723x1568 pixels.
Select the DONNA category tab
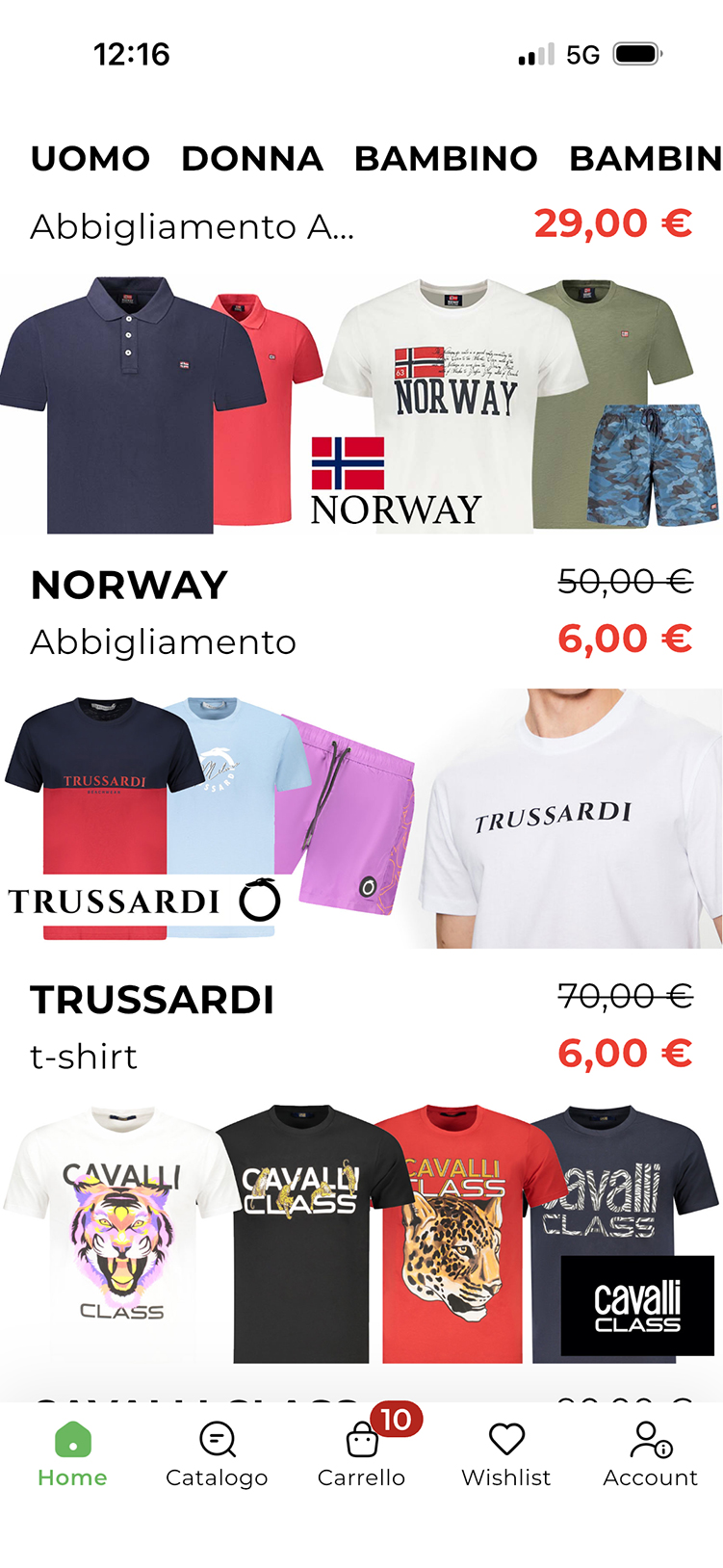pos(252,159)
